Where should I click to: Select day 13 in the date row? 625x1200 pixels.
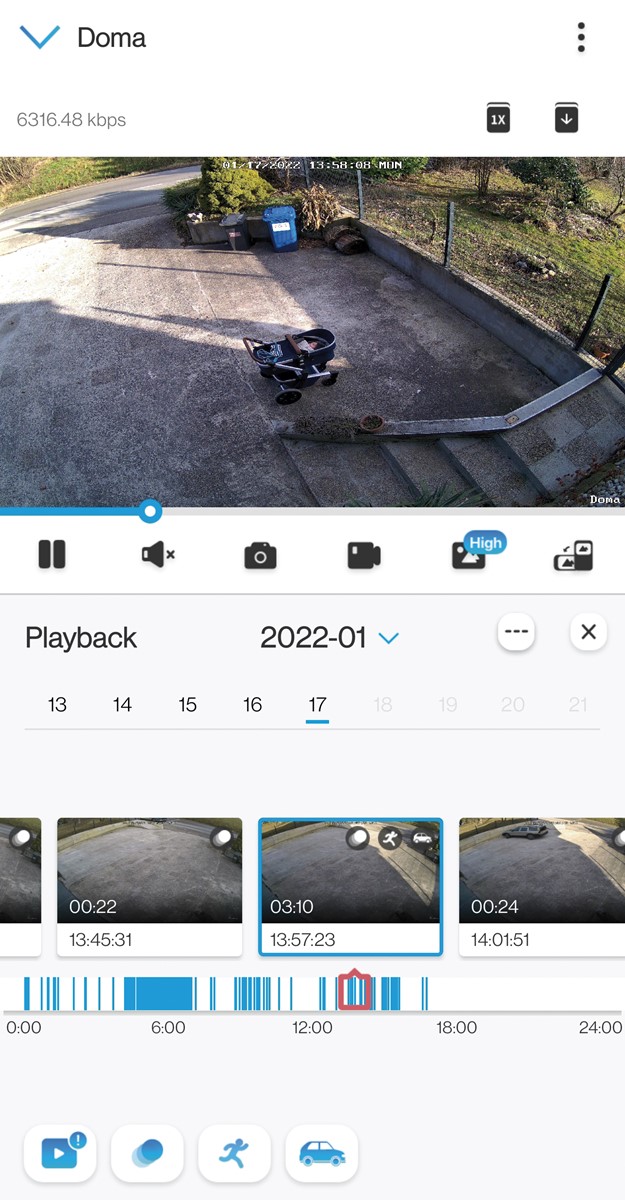coord(57,705)
